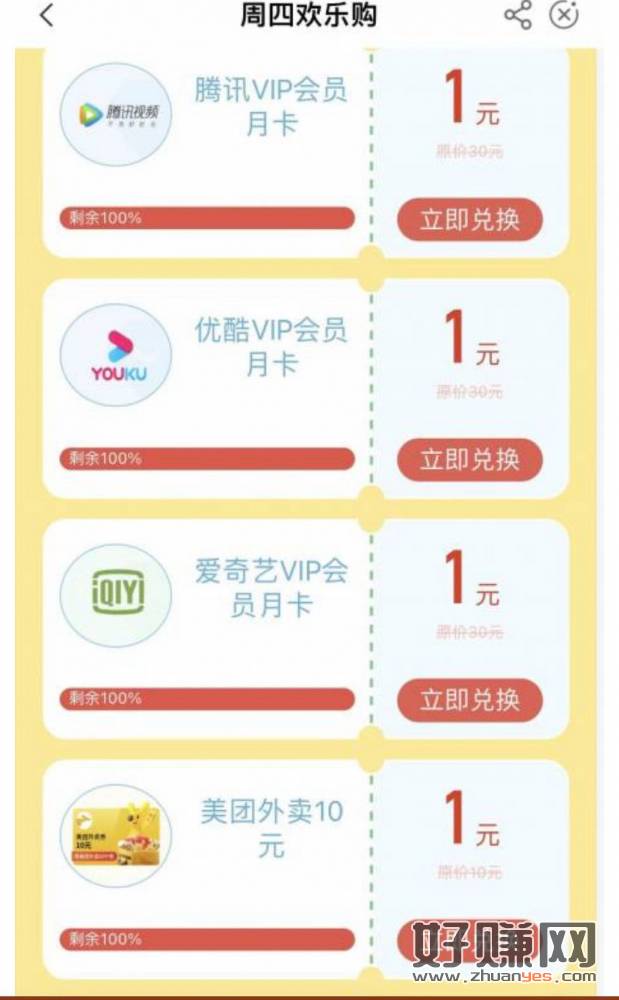This screenshot has height=1000, width=619.
Task: Close the mini program via circle X
Action: pos(565,15)
